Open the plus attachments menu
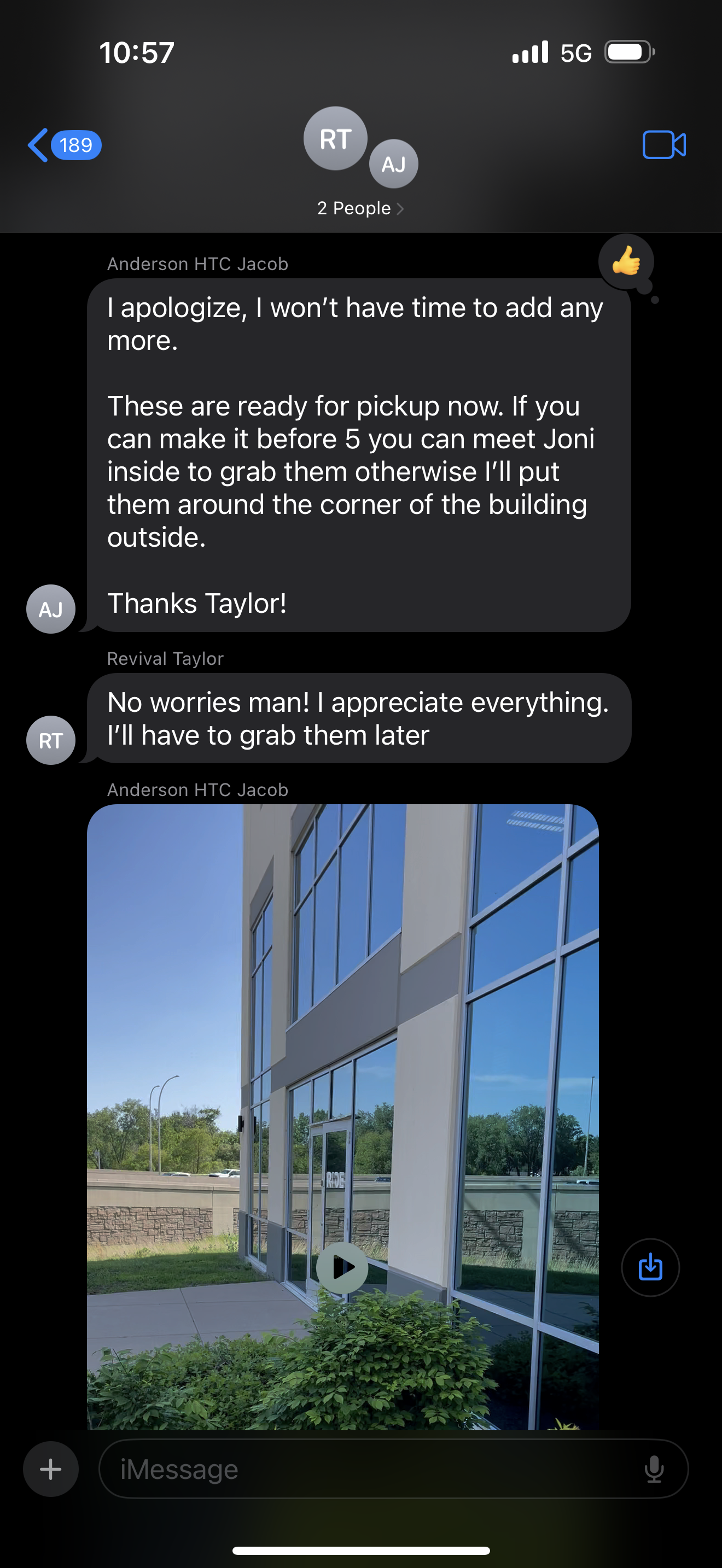722x1568 pixels. [50, 1470]
